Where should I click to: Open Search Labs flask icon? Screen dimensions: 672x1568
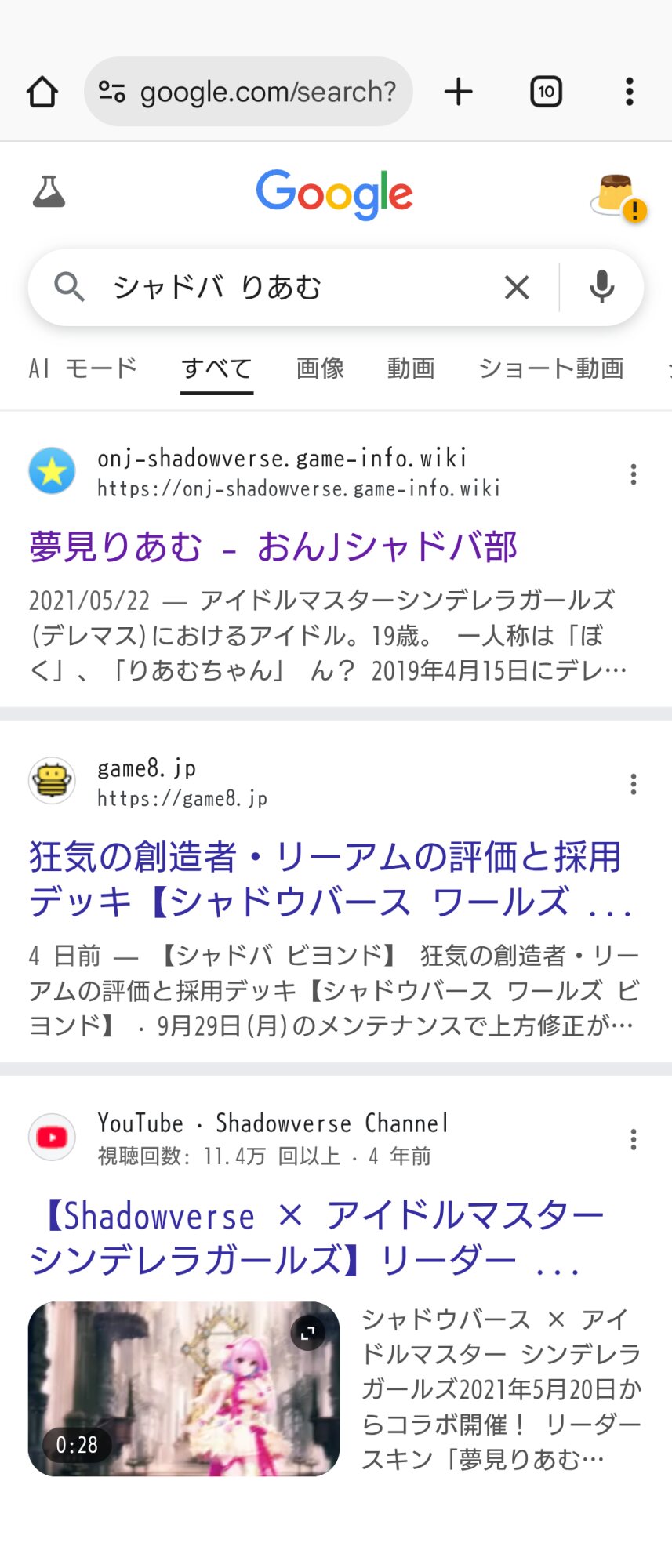pos(49,192)
